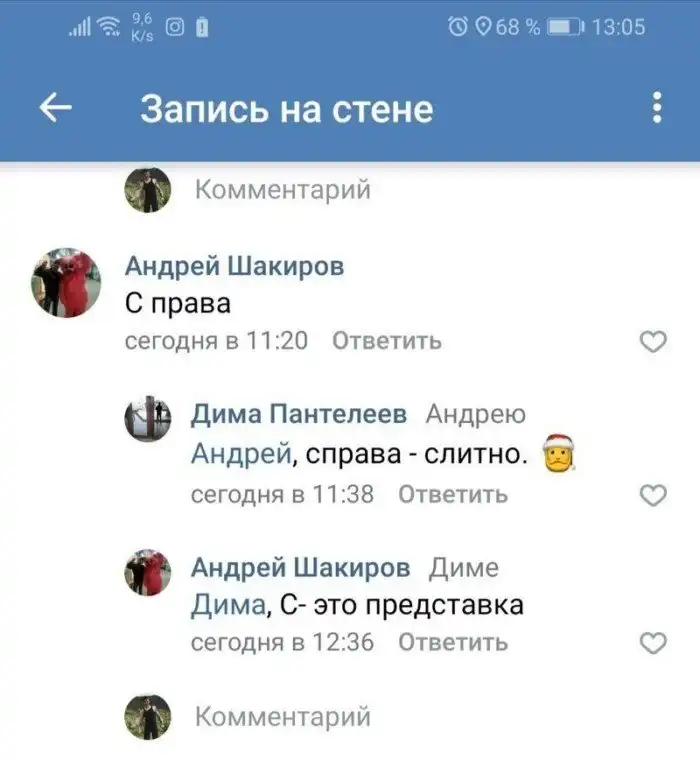Reply to the comment from 12:36
This screenshot has width=700, height=760.
[453, 642]
